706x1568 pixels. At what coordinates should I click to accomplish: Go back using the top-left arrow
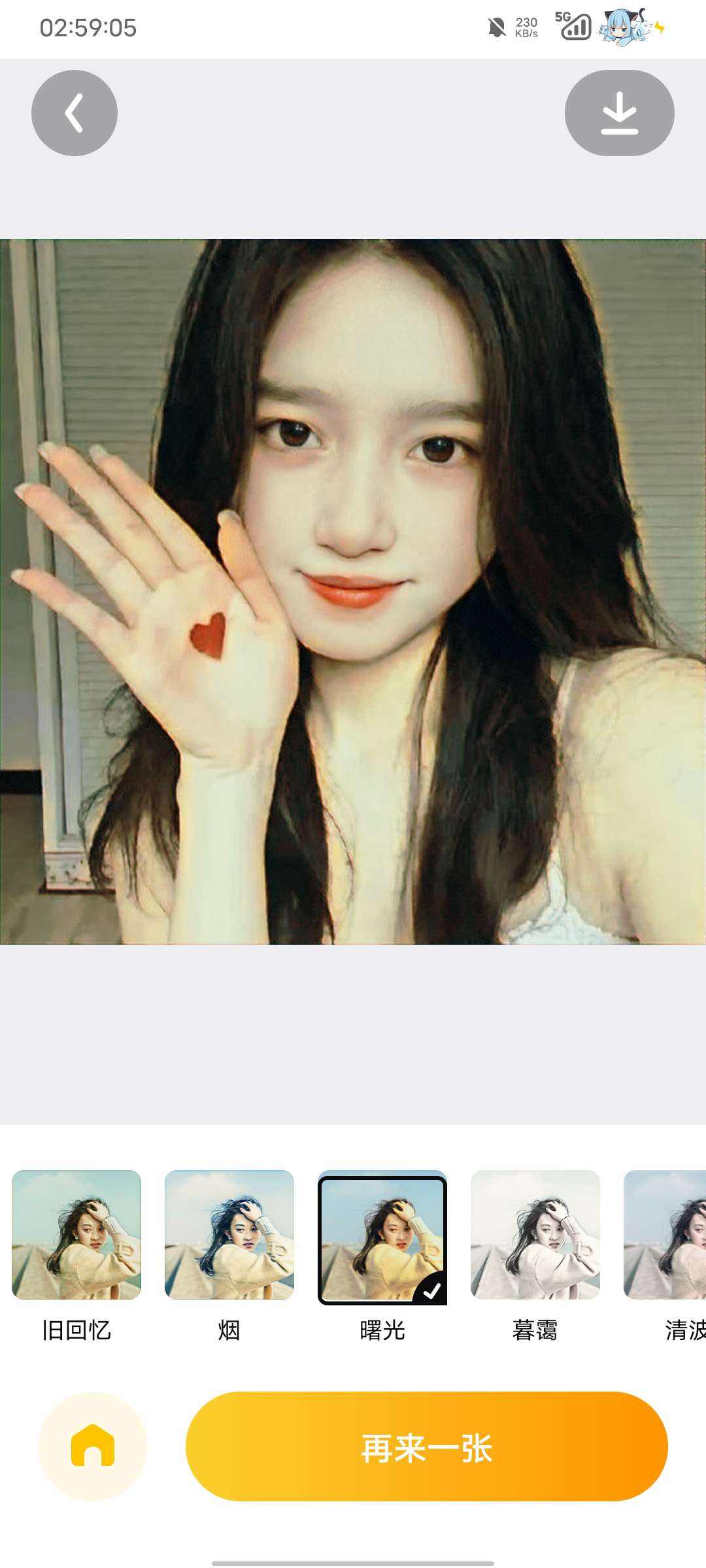tap(75, 113)
